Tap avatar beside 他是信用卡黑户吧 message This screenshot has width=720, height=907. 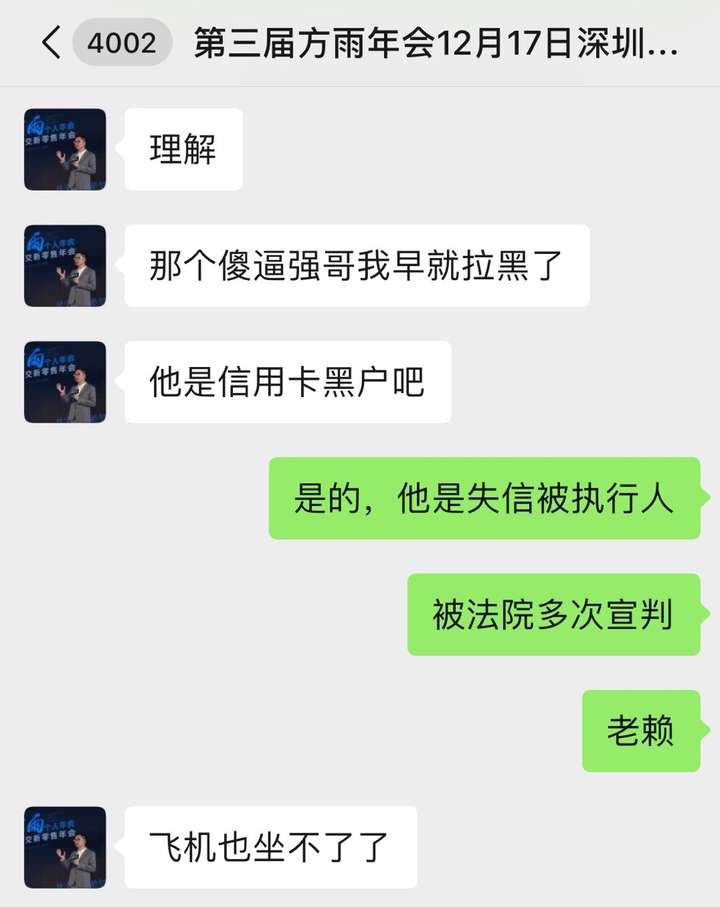(65, 382)
